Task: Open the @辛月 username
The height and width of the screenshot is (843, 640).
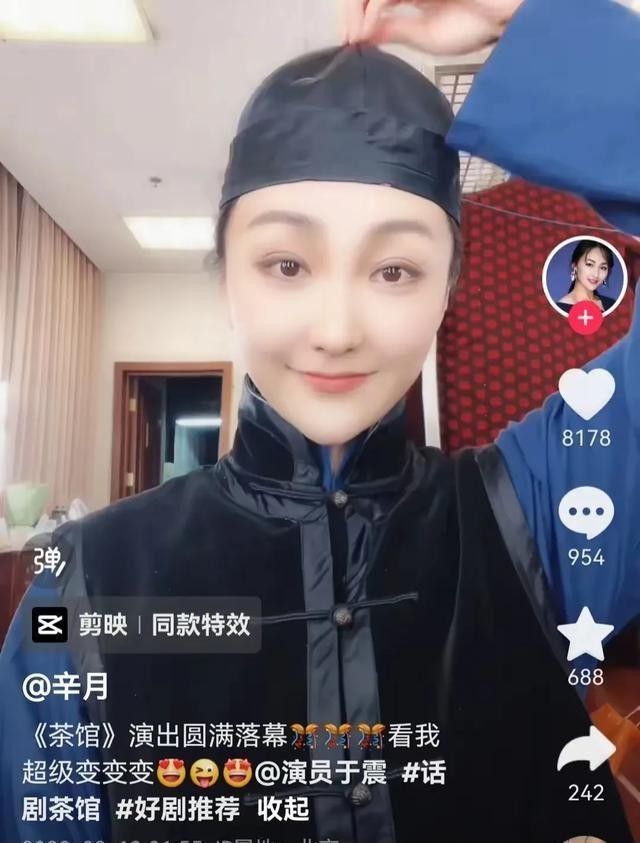Action: [66, 687]
